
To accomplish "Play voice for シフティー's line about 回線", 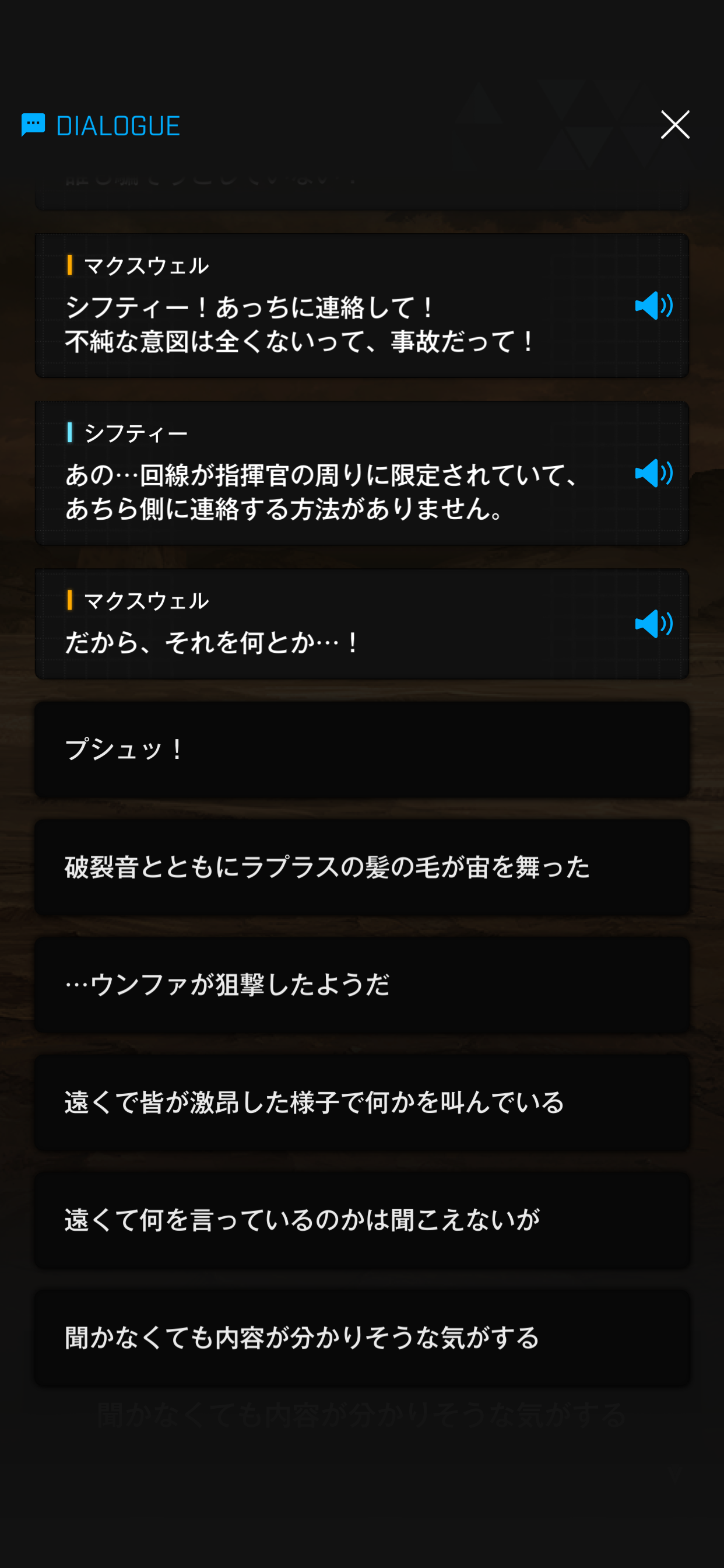I will click(x=653, y=473).
